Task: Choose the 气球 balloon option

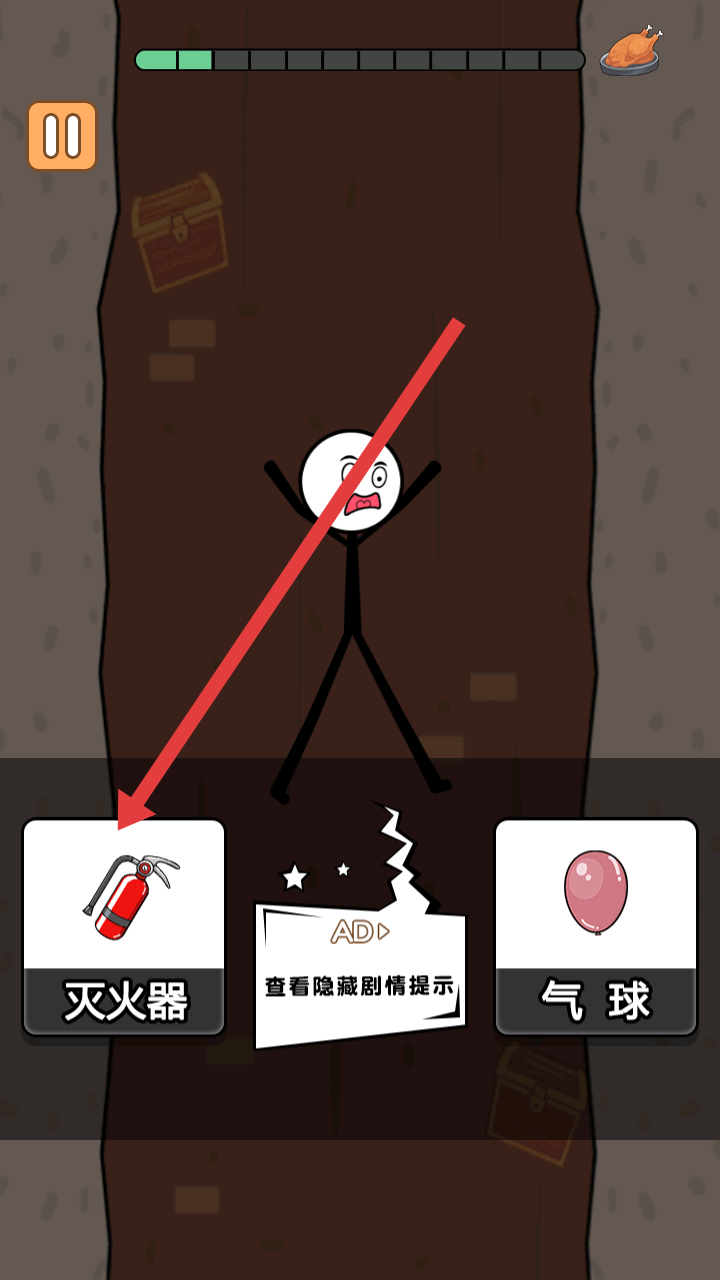Action: (x=596, y=927)
